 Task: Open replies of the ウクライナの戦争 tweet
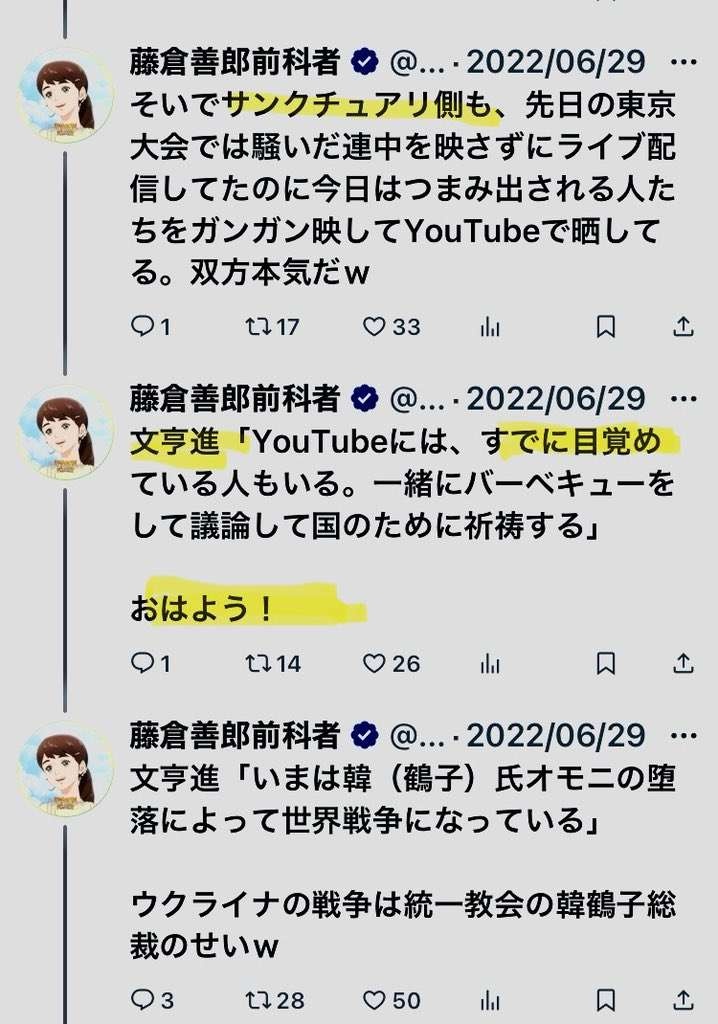143,1000
